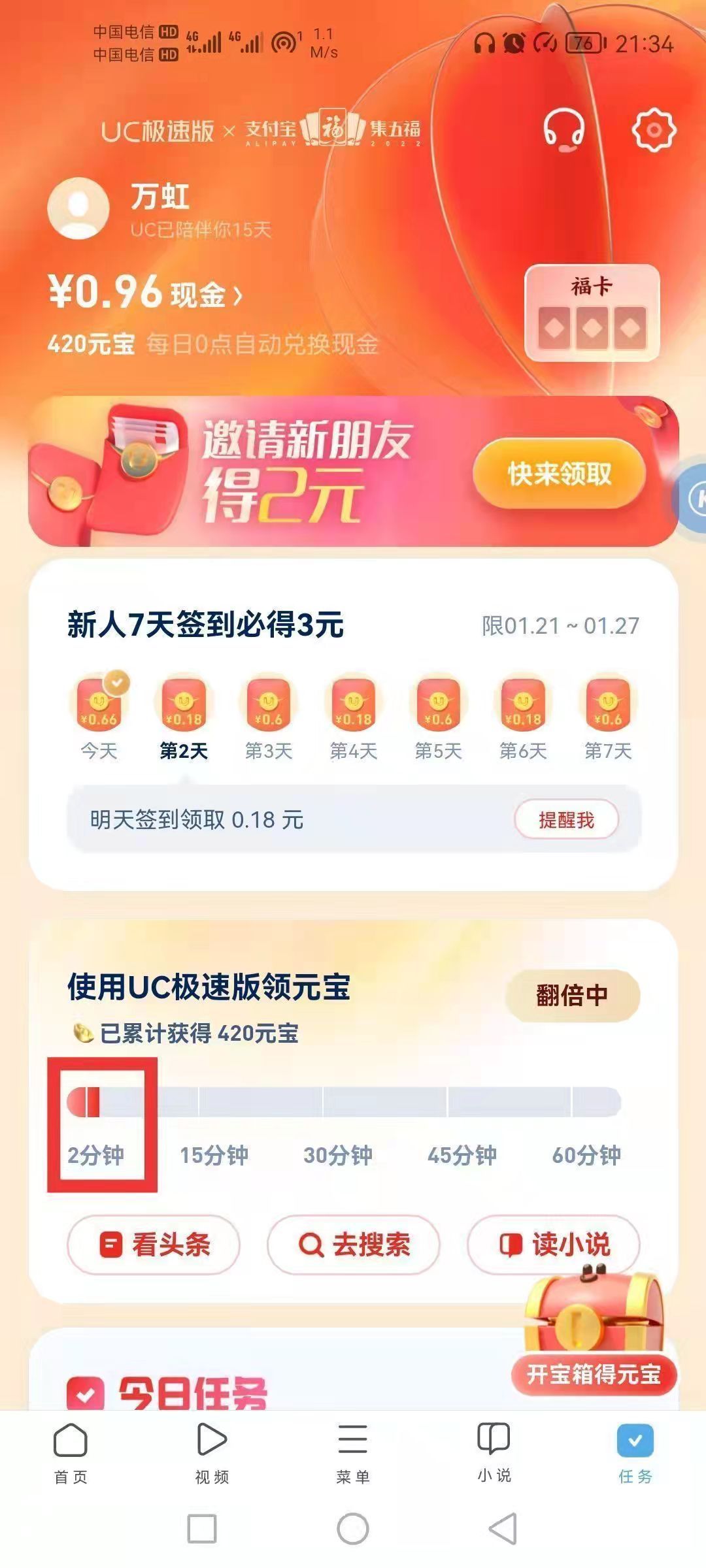
Task: Go to 去搜索 search task
Action: [x=354, y=1245]
